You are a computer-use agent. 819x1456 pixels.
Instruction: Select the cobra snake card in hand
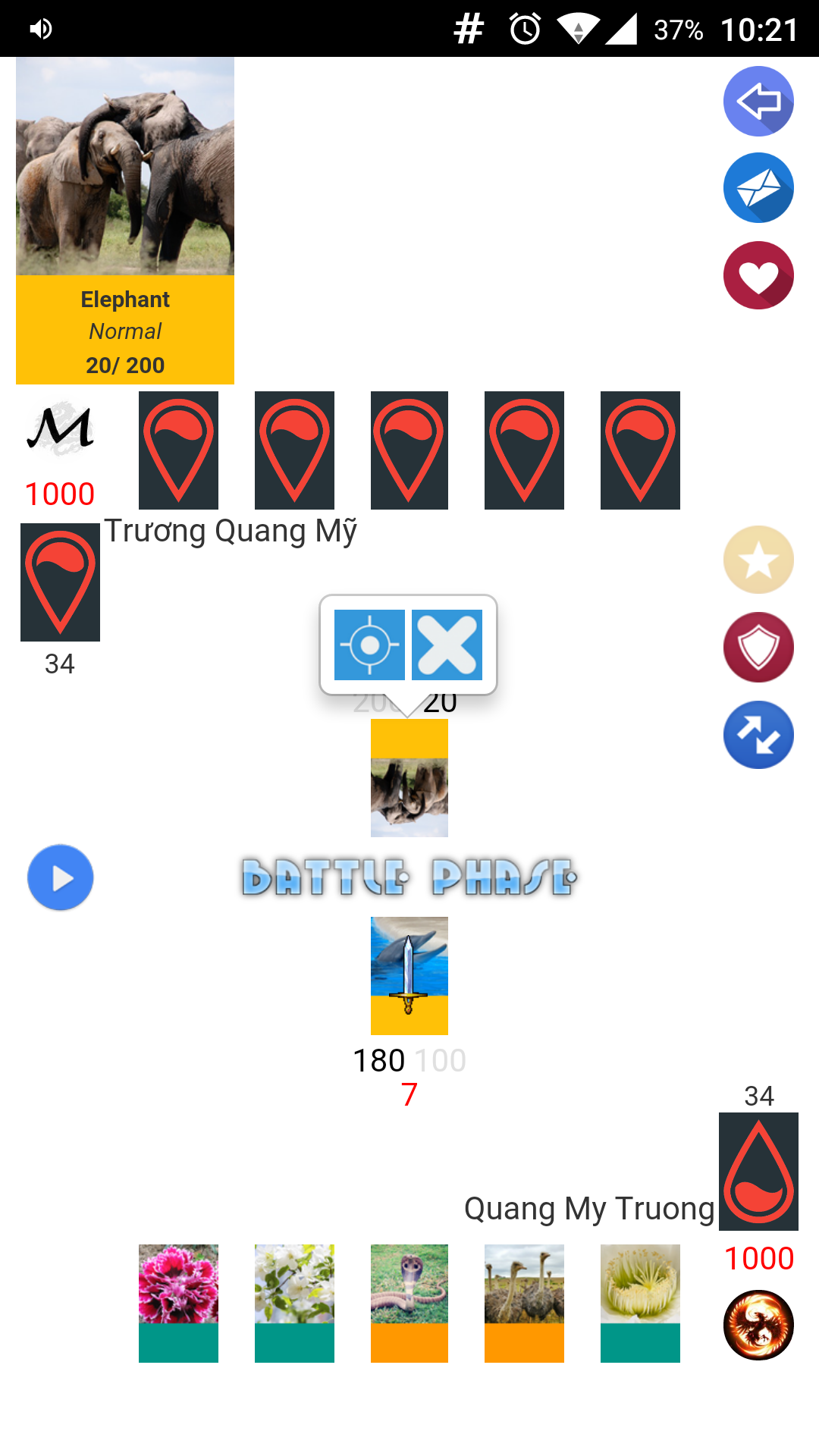pos(409,1303)
